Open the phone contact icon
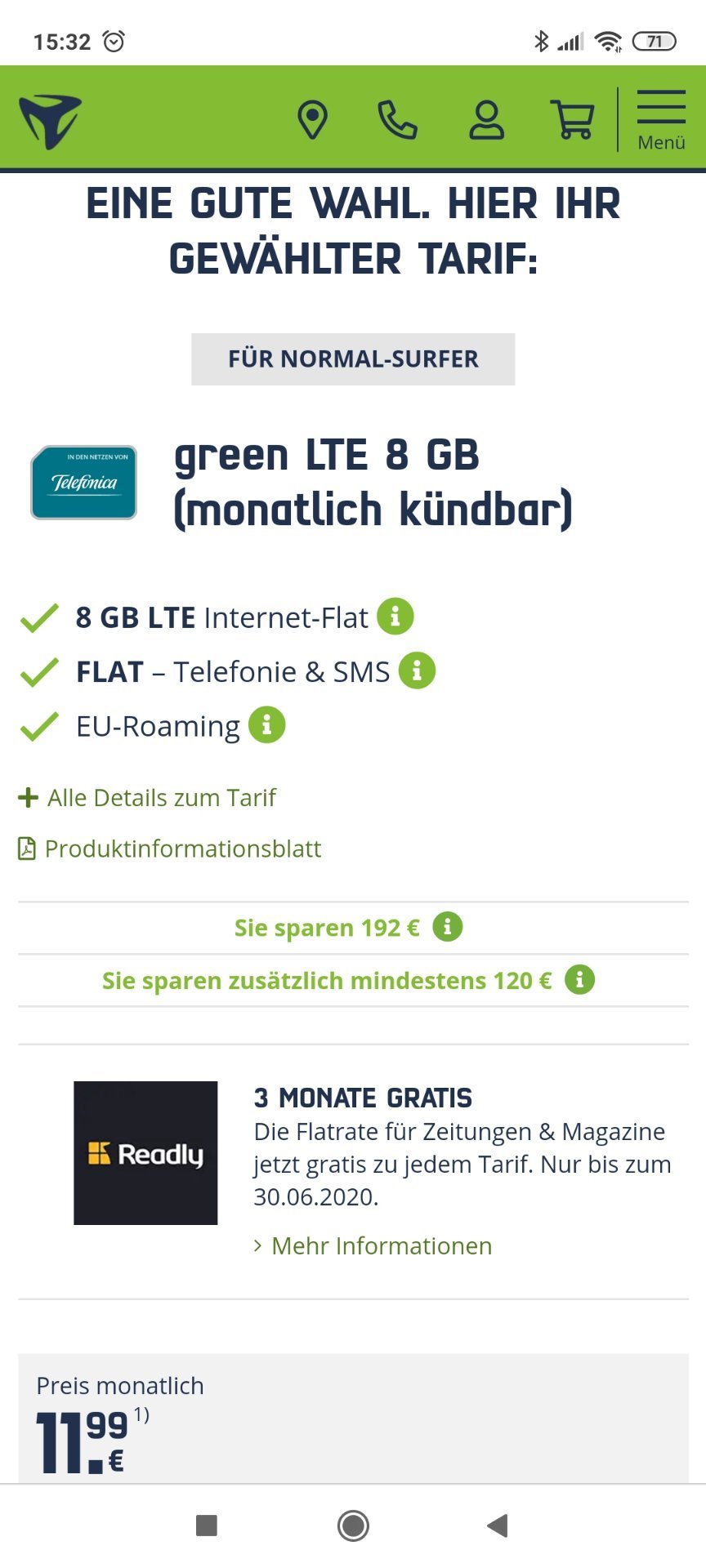 (x=398, y=120)
